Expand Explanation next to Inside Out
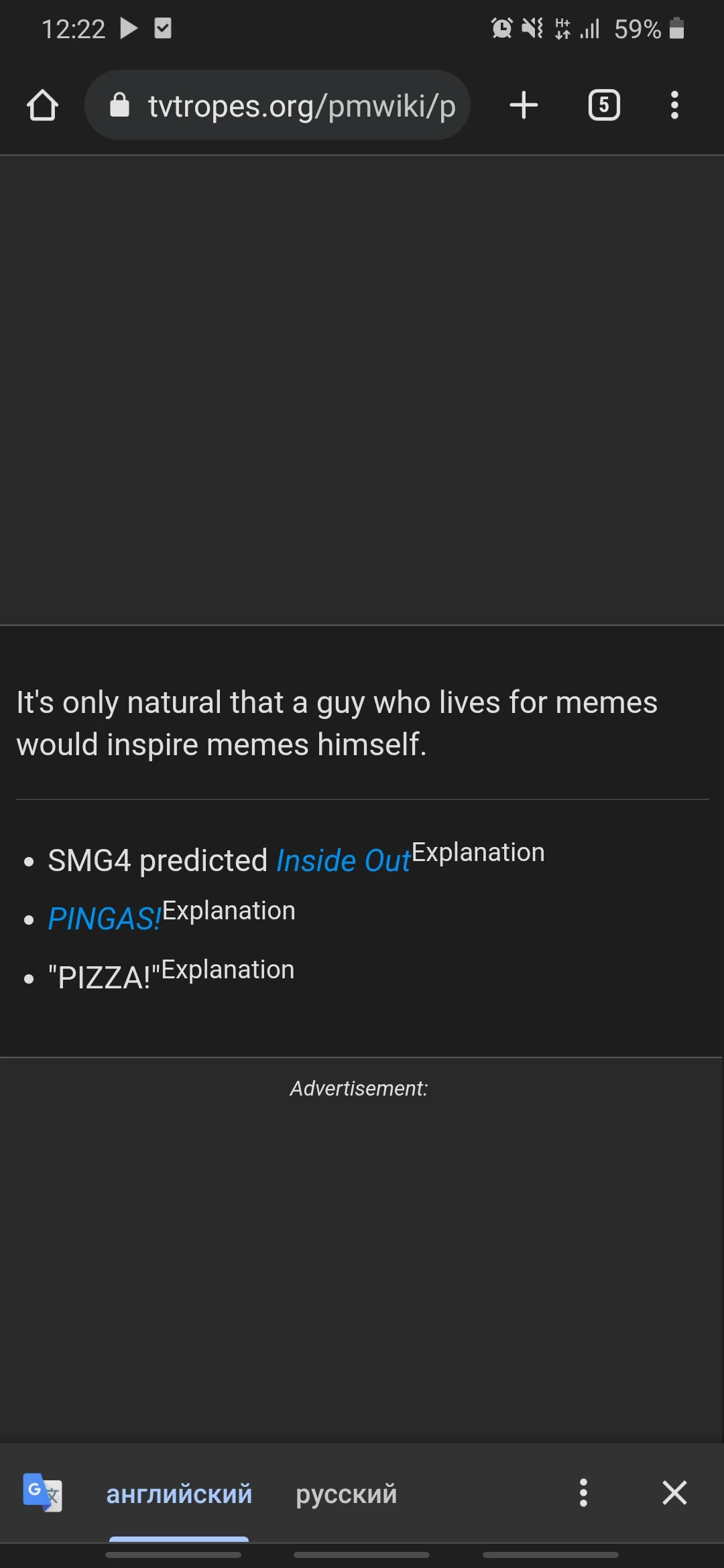 pos(478,853)
